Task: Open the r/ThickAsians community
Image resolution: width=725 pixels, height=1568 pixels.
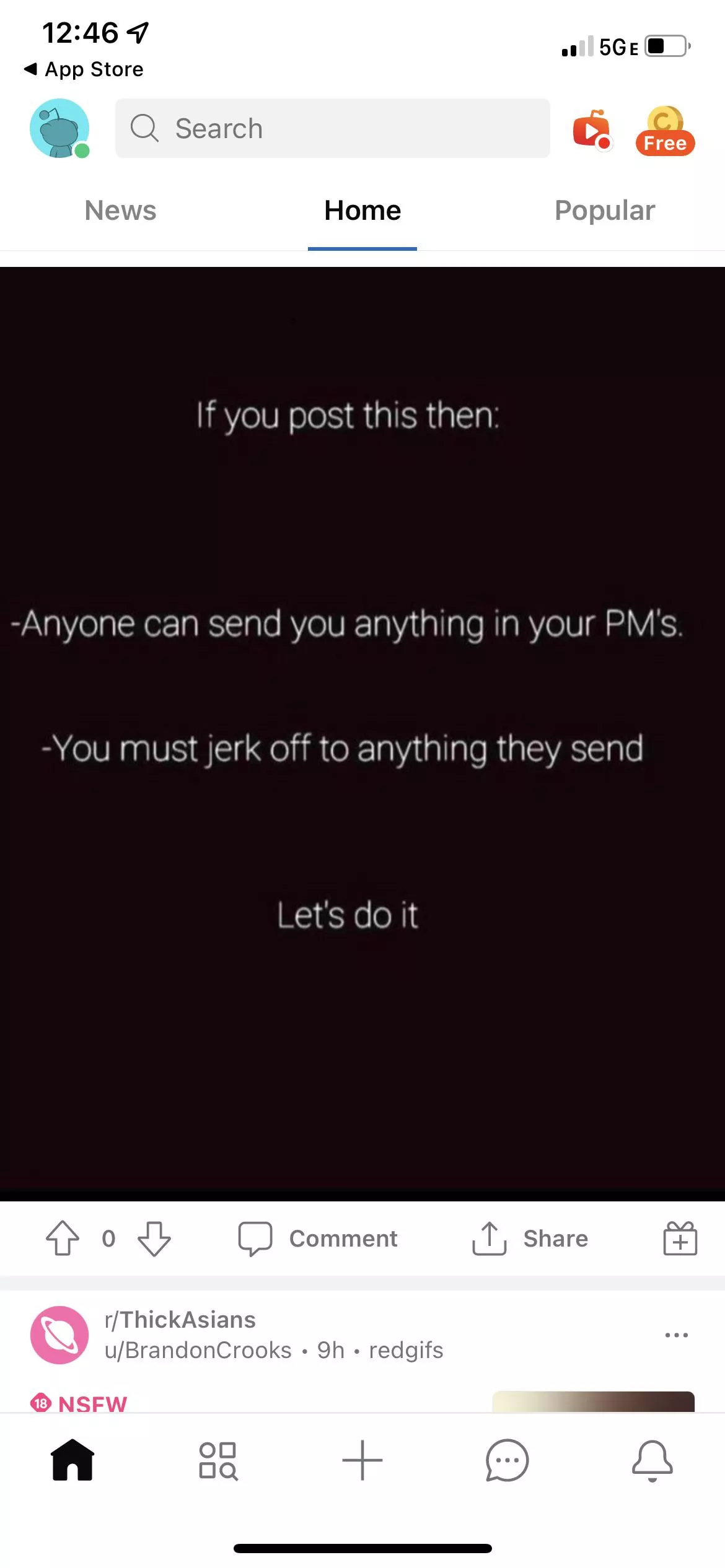Action: (x=180, y=1320)
